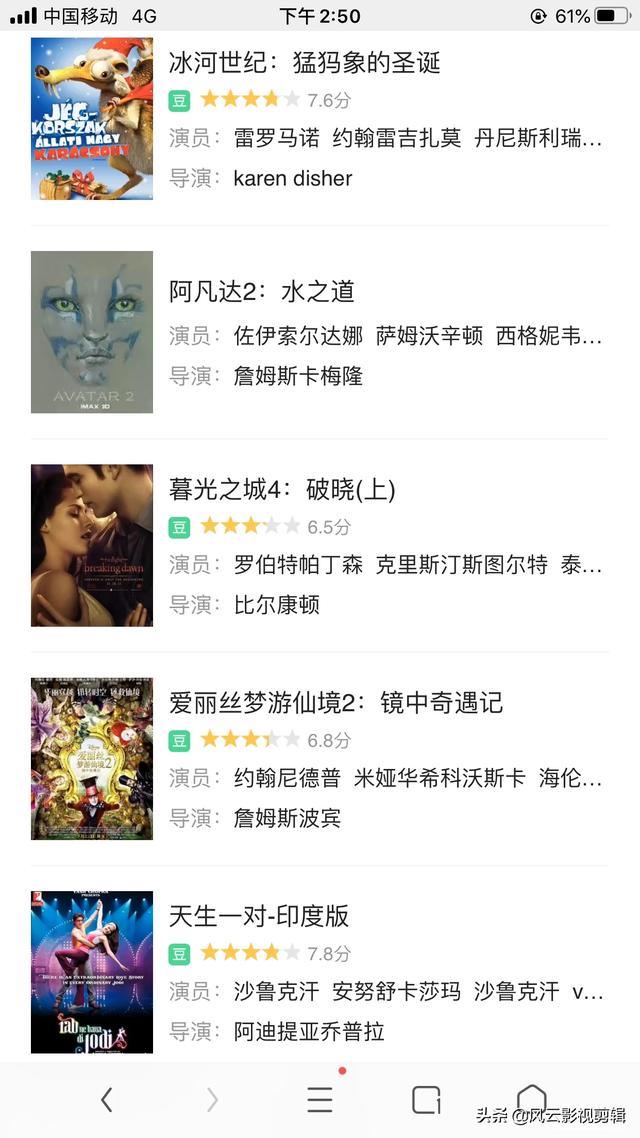Go forward with the browser forward arrow

click(x=213, y=1100)
